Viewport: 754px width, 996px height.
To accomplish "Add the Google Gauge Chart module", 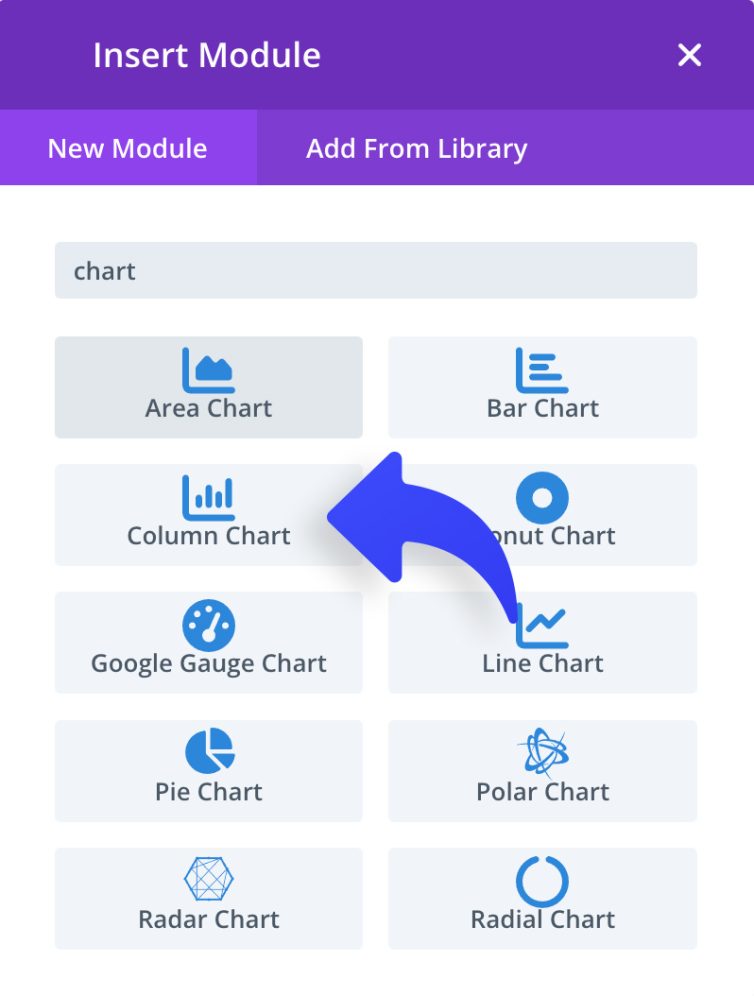I will click(208, 643).
